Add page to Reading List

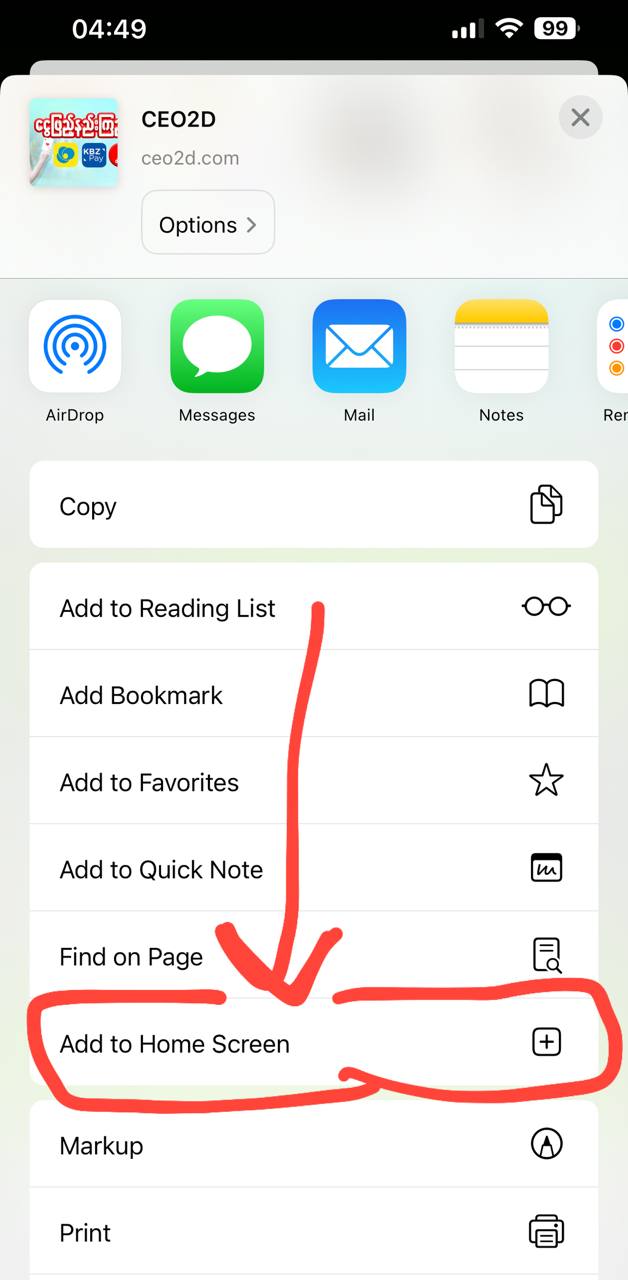click(x=314, y=608)
